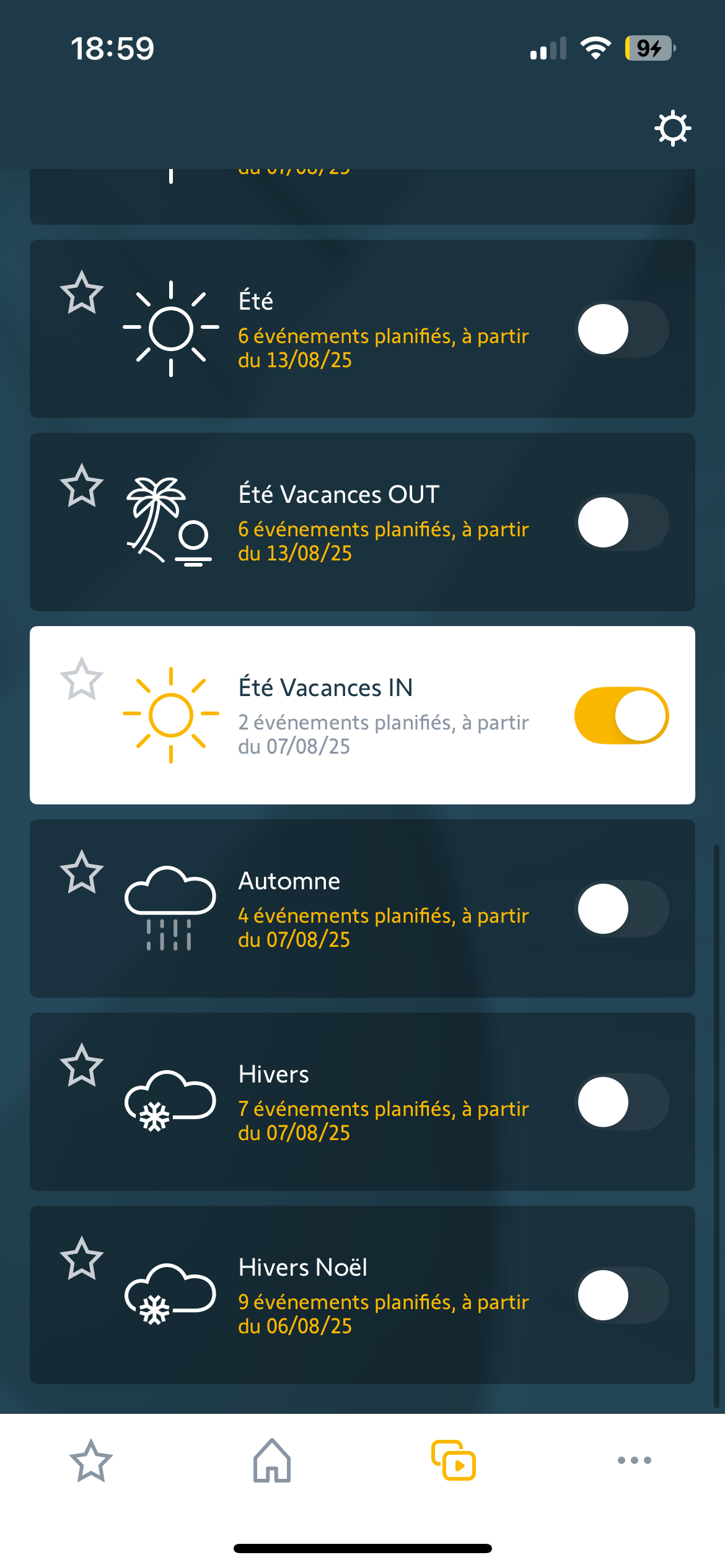
Task: Tap the star next to Hivers
Action: [82, 1065]
